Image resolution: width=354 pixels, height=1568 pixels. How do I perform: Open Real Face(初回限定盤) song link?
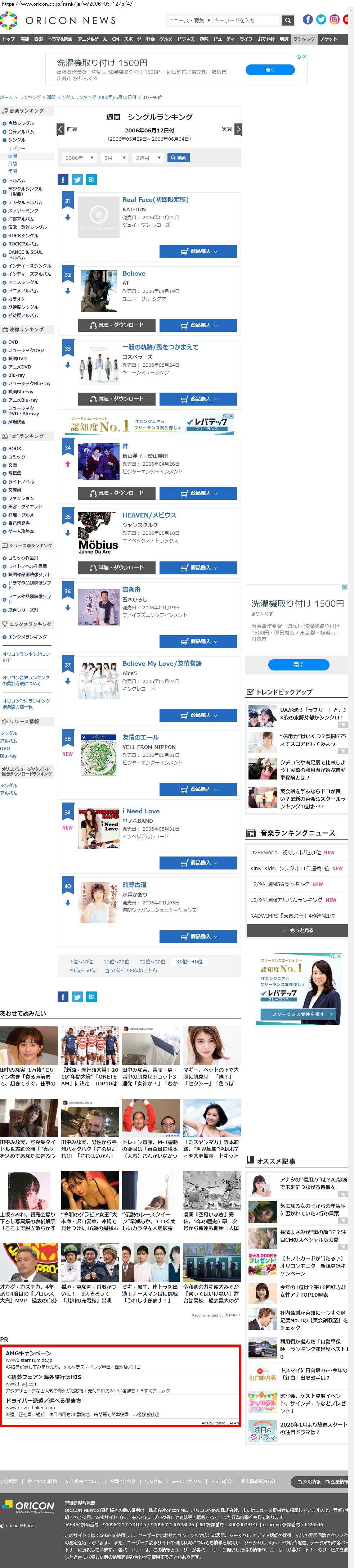(155, 200)
